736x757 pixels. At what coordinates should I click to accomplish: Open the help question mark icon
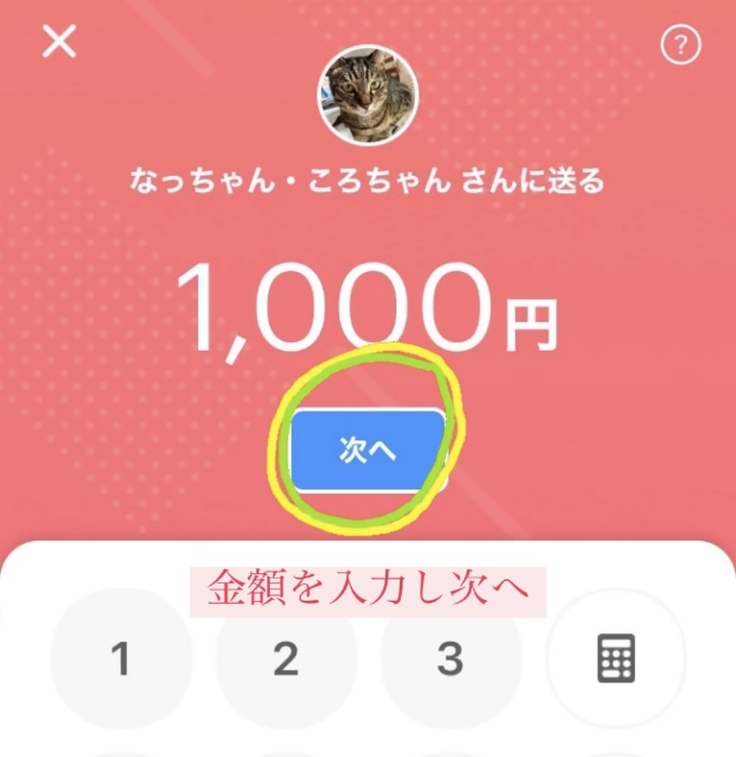(681, 45)
